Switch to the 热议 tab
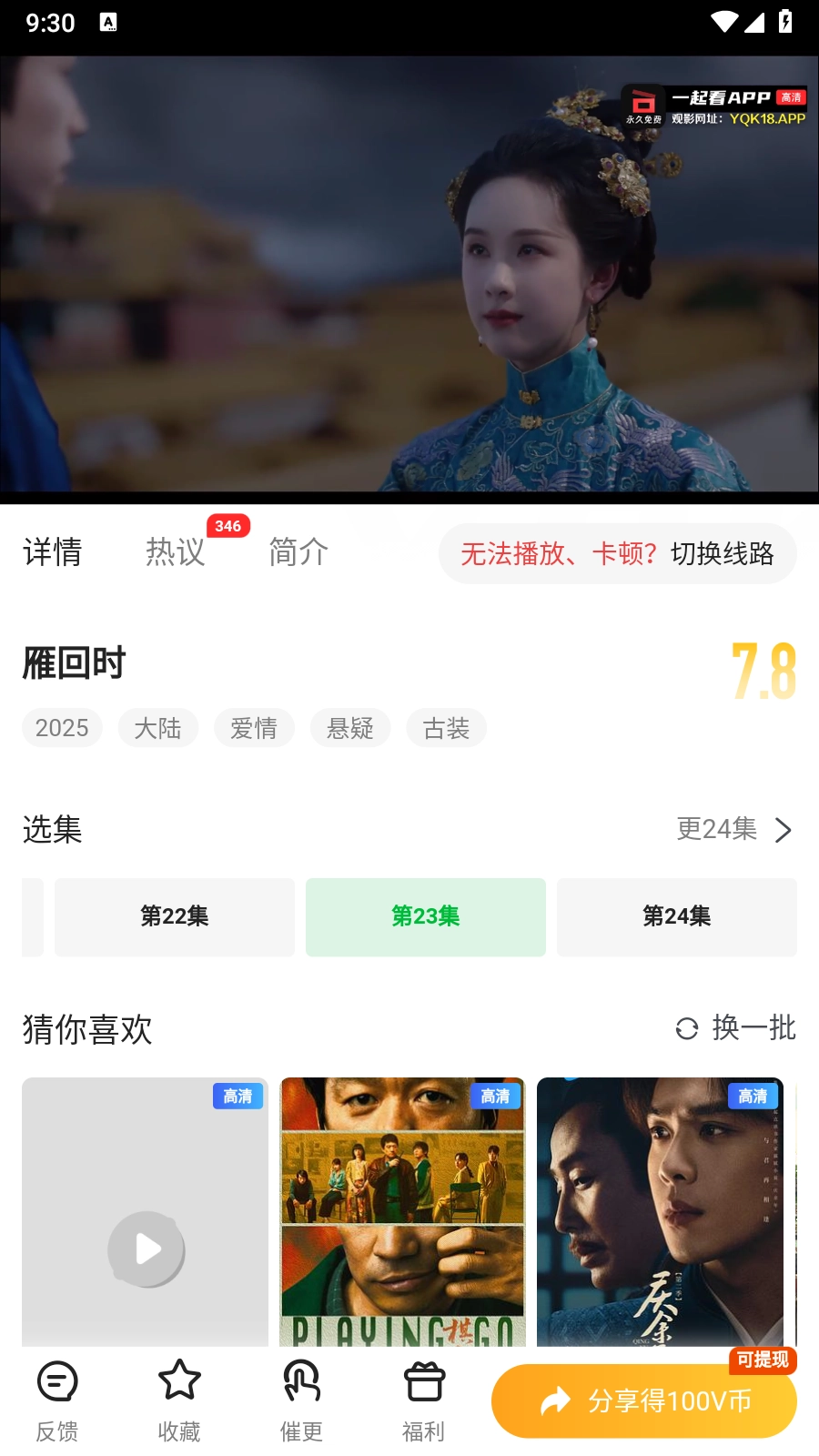This screenshot has width=819, height=1456. click(176, 553)
